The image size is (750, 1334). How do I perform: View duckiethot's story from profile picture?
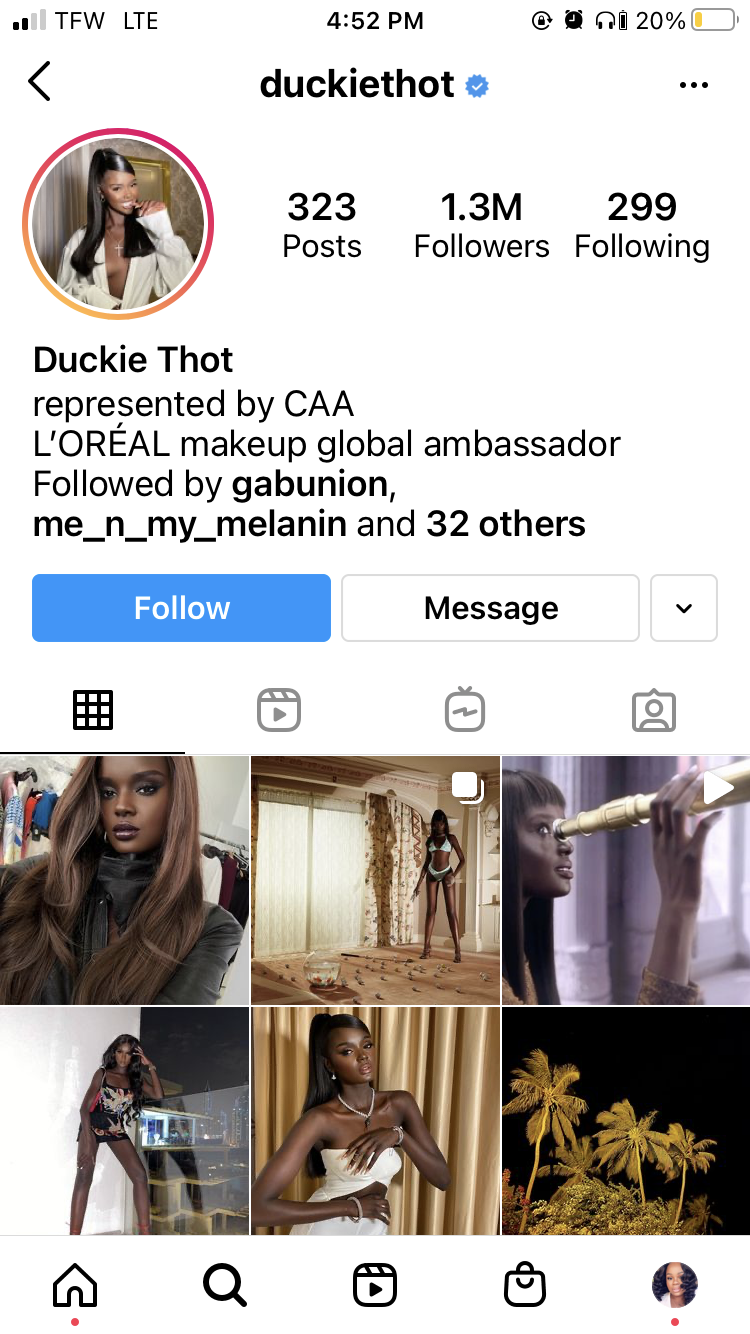[119, 223]
